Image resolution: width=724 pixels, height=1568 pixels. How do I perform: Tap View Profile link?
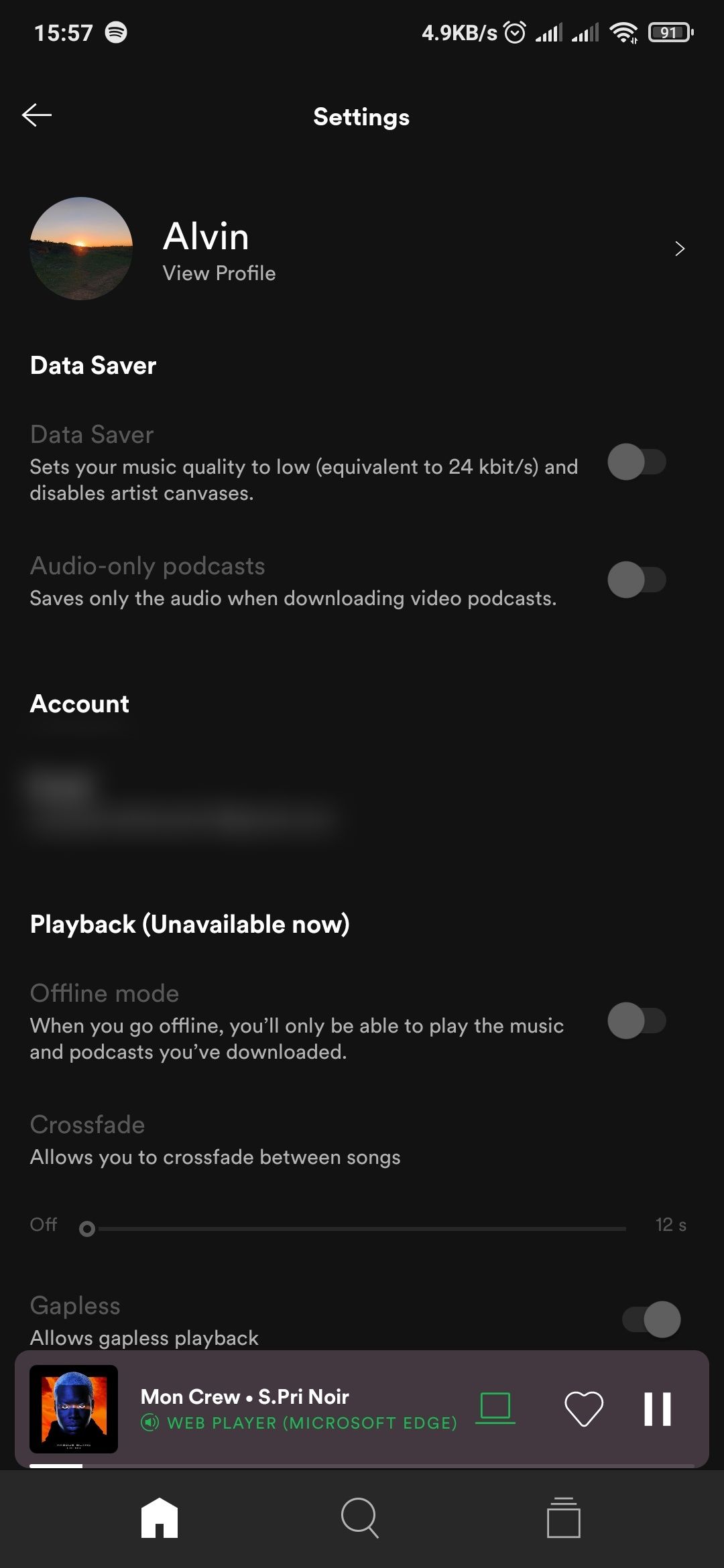pyautogui.click(x=217, y=273)
